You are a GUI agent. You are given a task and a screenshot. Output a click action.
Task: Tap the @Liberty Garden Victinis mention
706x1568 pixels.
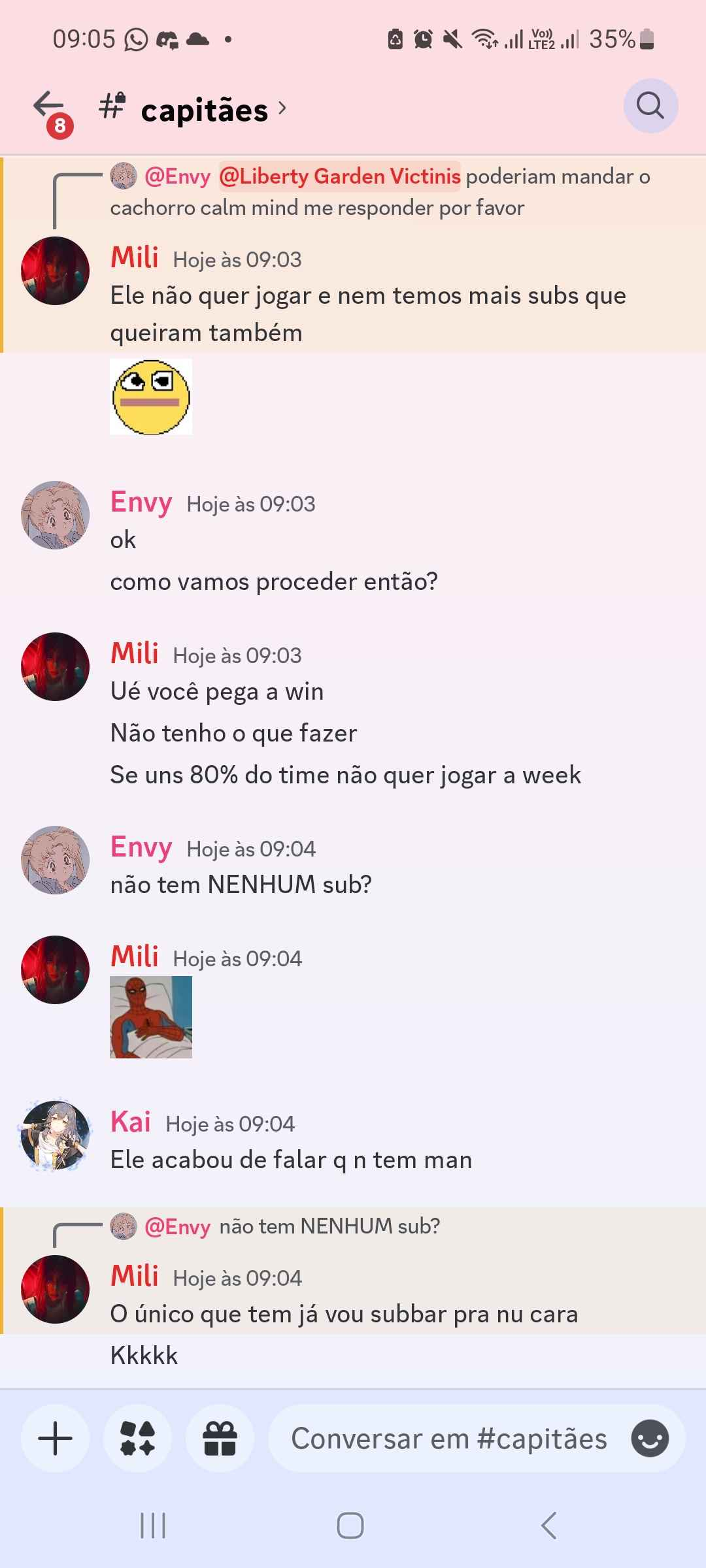coord(339,176)
